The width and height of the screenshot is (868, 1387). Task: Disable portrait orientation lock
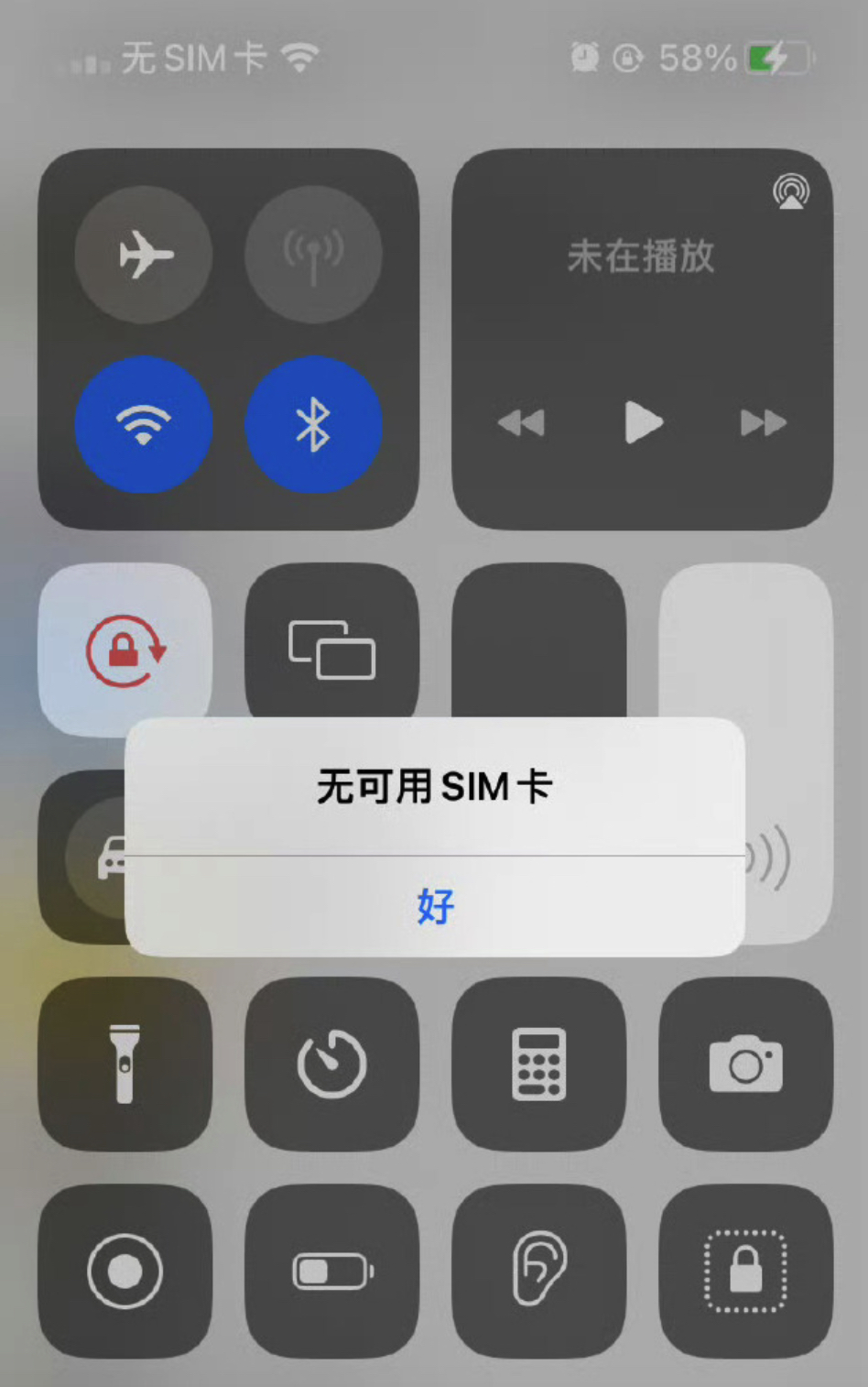click(x=125, y=649)
